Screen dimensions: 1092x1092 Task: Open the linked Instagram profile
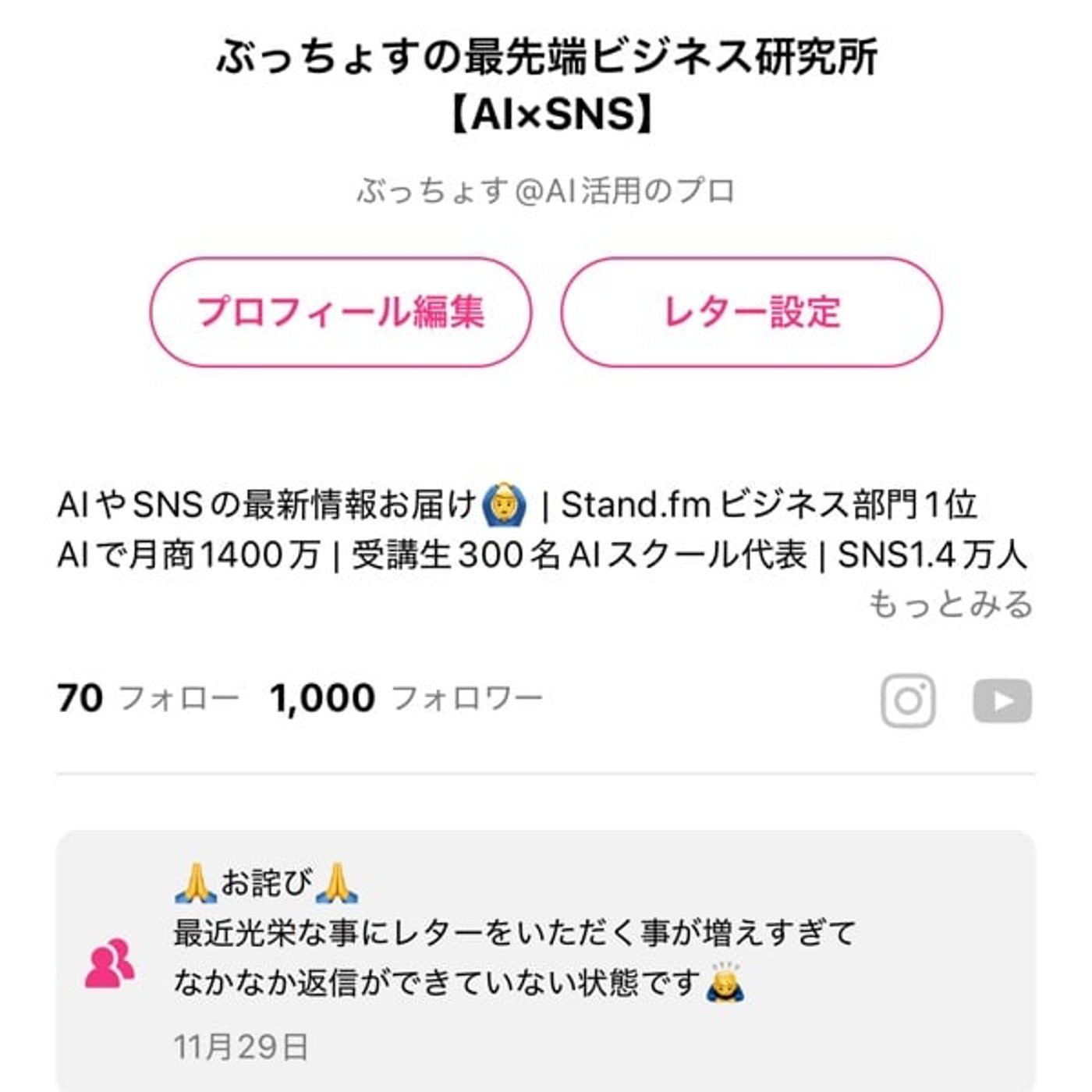coord(908,700)
